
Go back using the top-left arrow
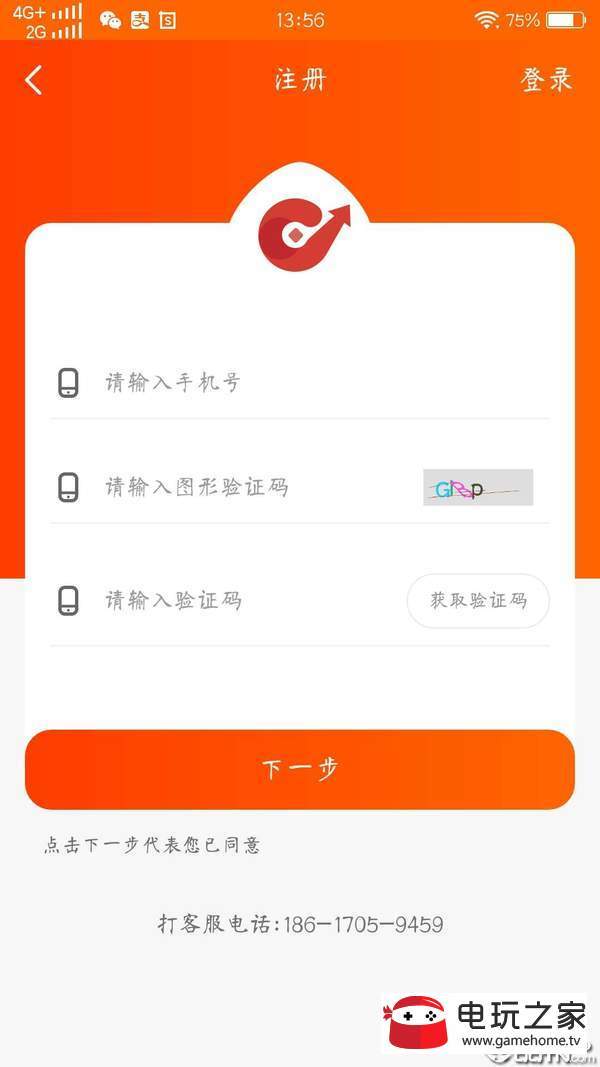coord(33,80)
